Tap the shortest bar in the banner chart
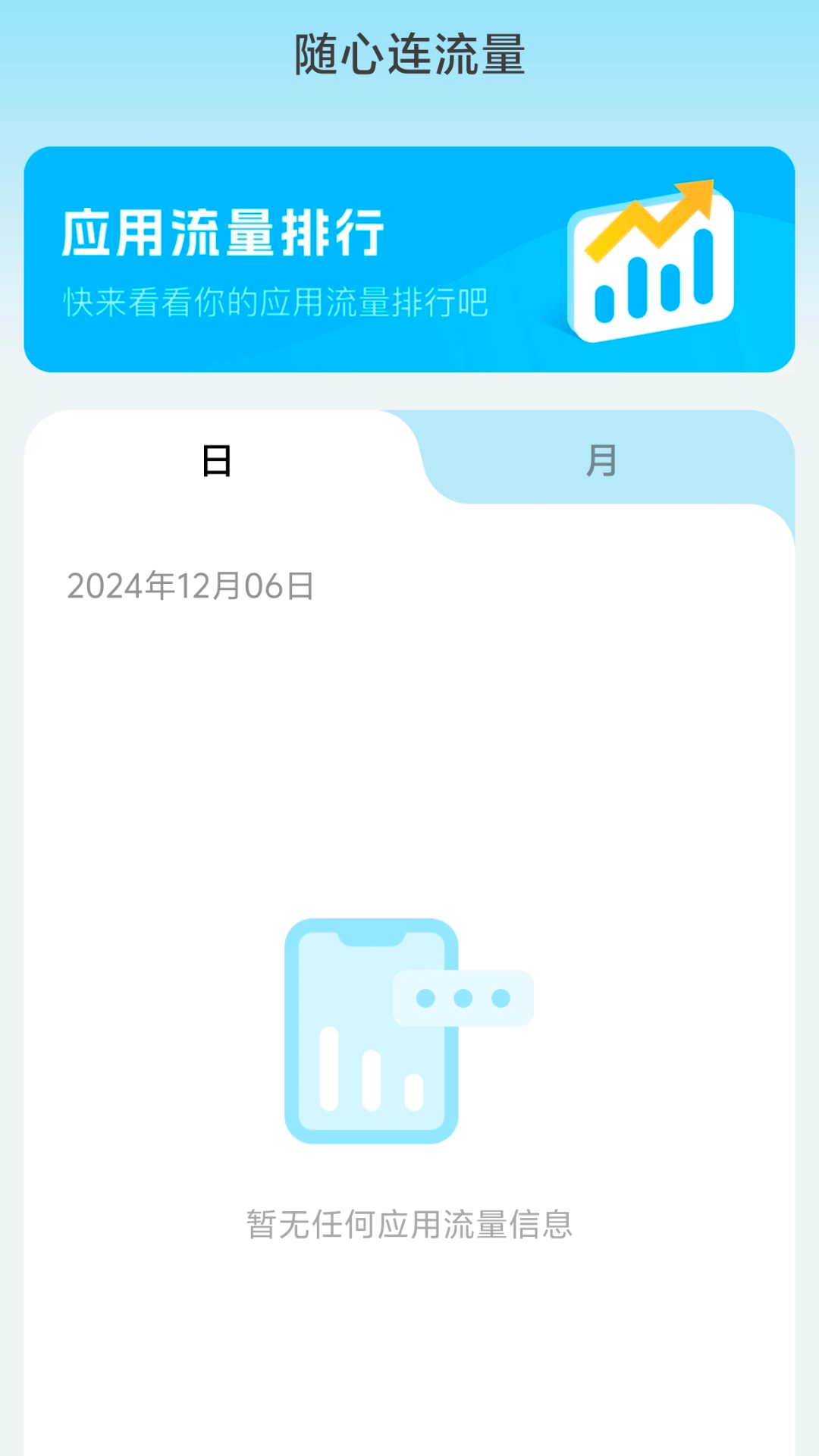Screen dimensions: 819x1456 coord(604,303)
